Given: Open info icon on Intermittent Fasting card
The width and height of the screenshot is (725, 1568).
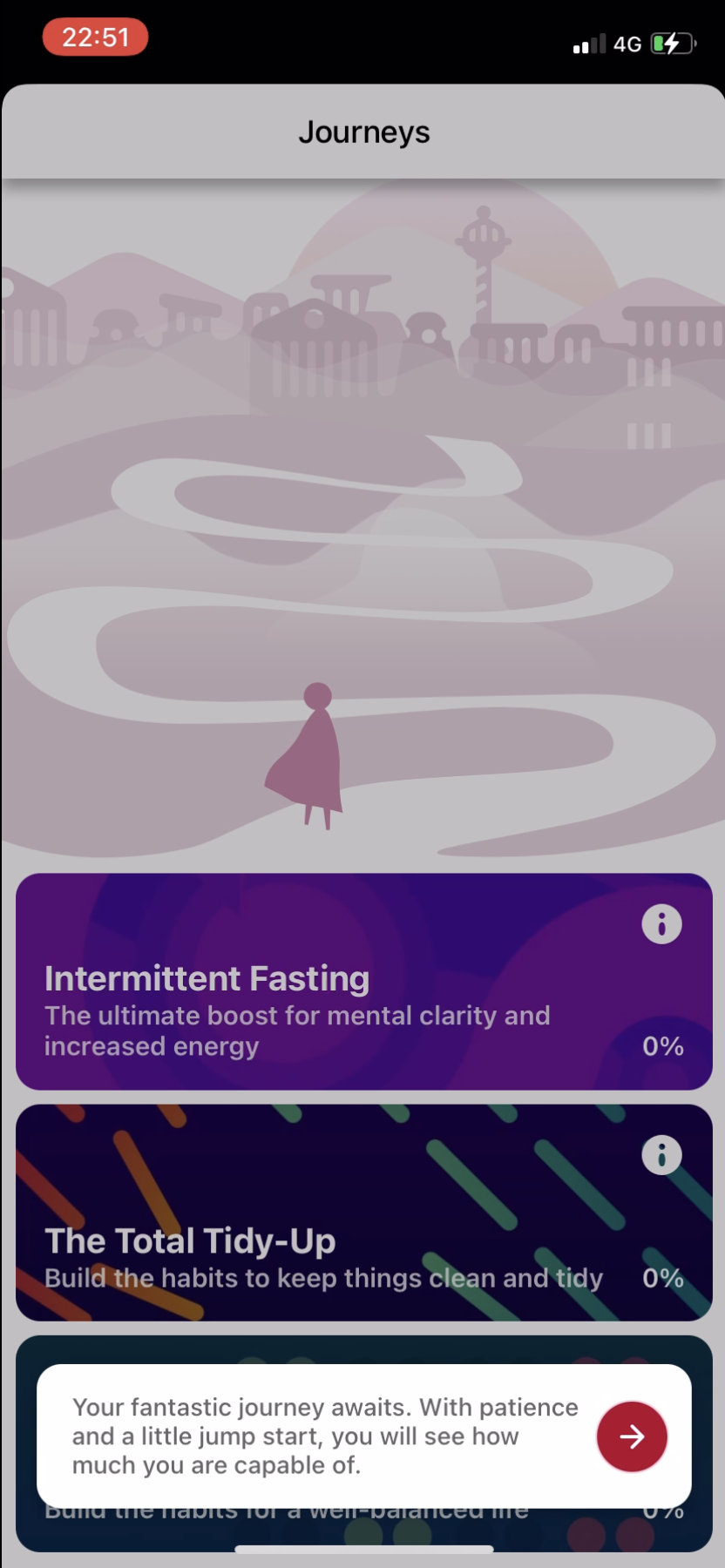Looking at the screenshot, I should [661, 923].
